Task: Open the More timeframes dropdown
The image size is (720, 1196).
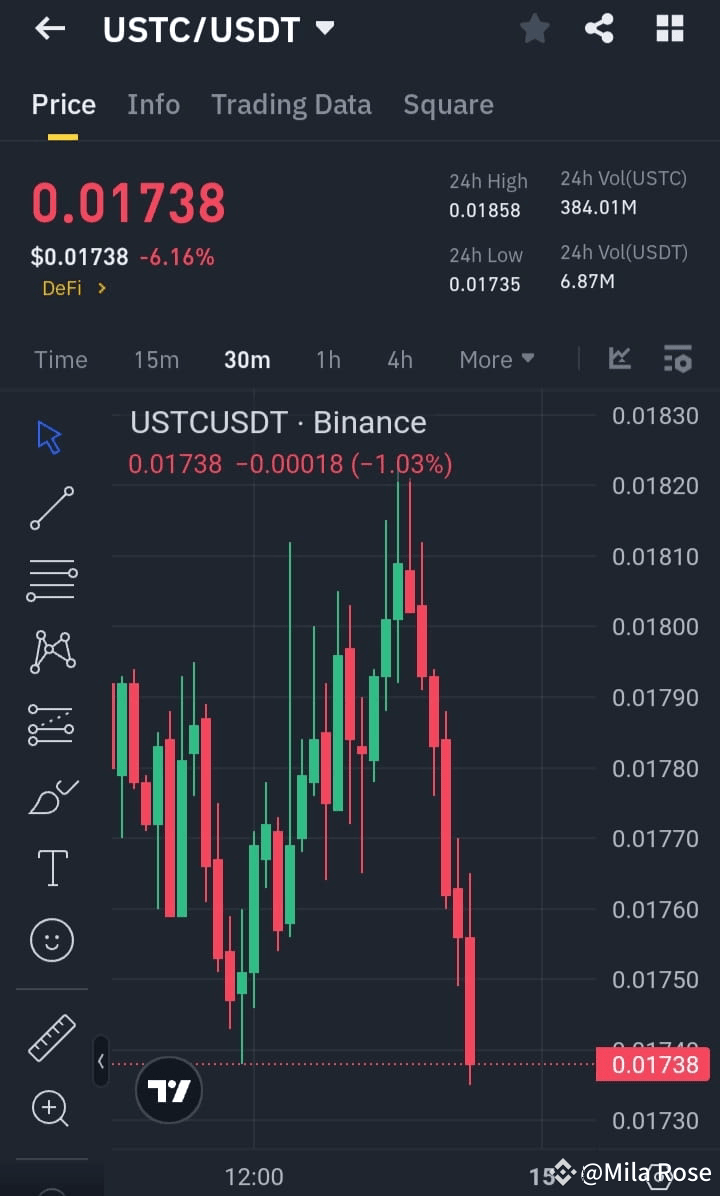Action: [x=496, y=359]
